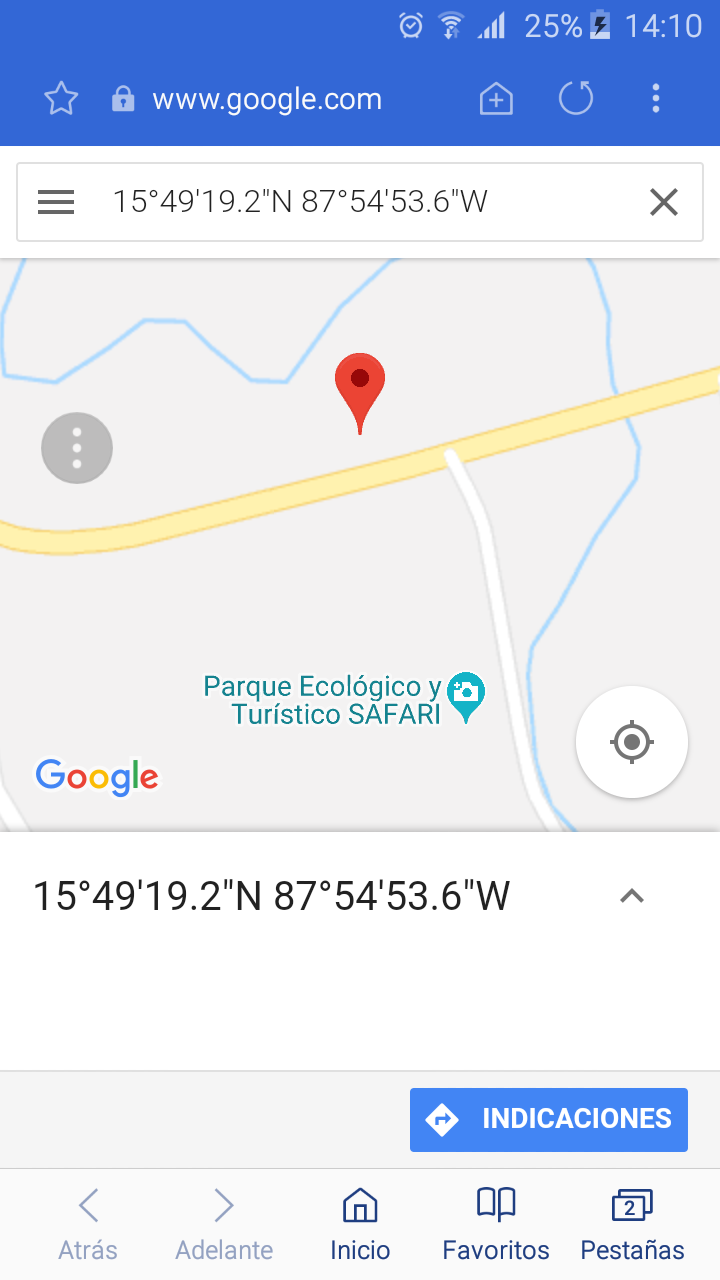Expand the coordinates info panel
This screenshot has height=1280, width=720.
coord(631,896)
